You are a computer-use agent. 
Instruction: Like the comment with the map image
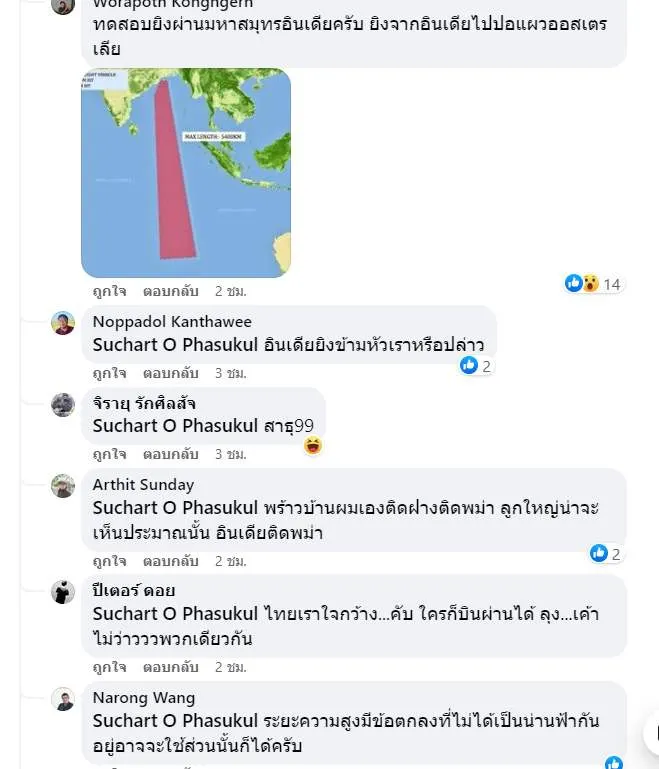(x=109, y=291)
